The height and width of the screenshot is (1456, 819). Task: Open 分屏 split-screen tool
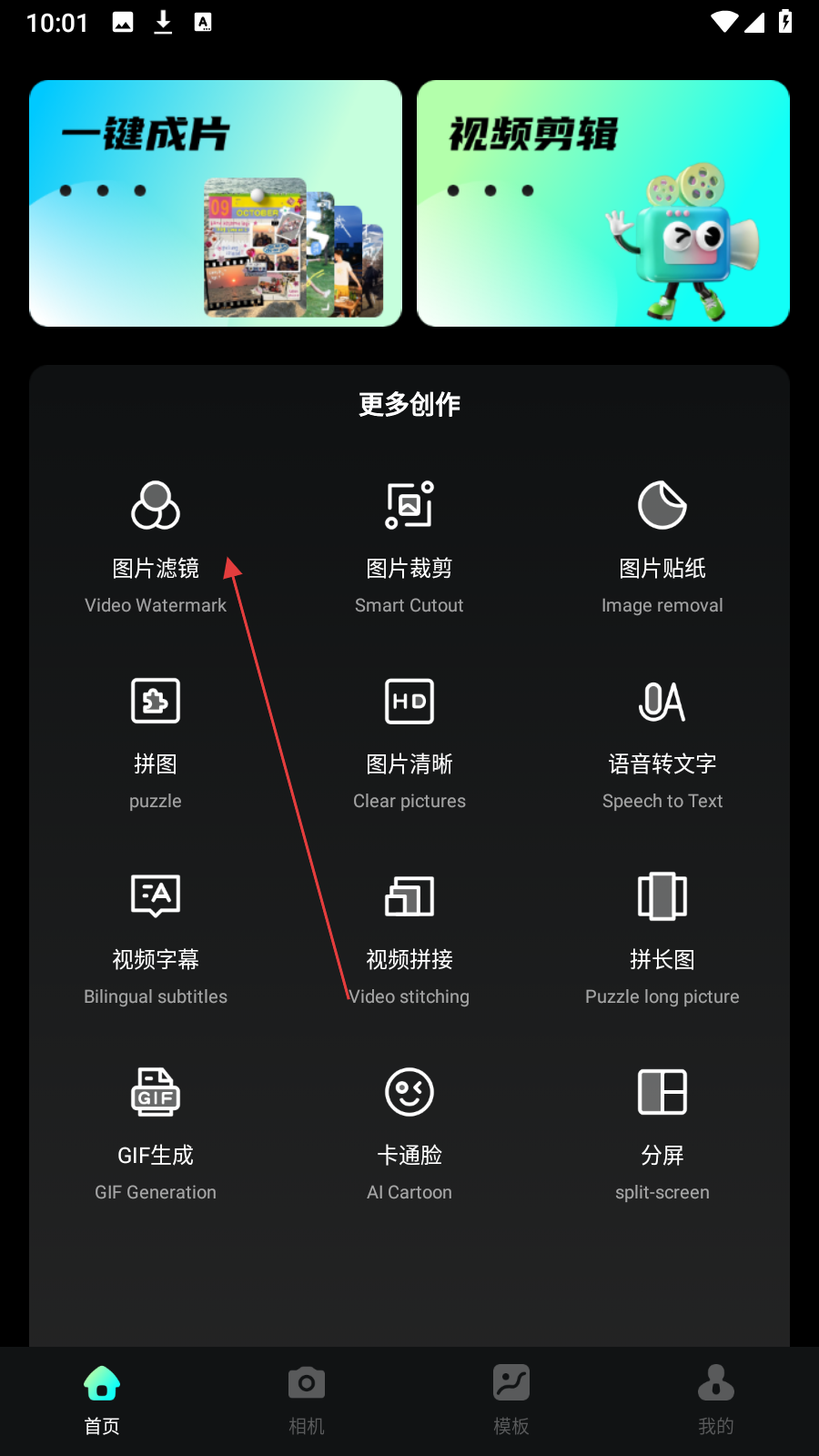click(662, 1133)
